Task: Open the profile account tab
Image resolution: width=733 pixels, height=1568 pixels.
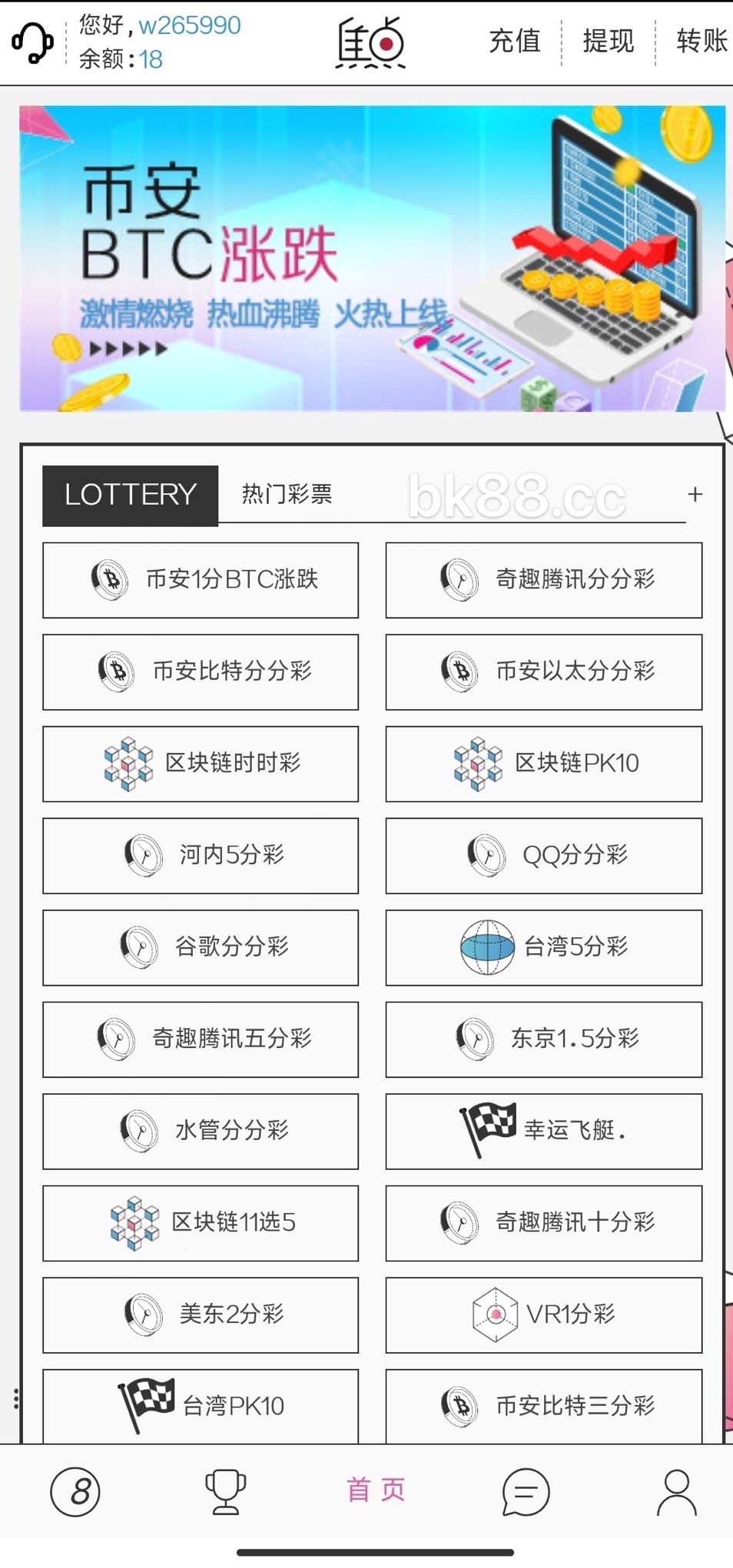Action: [676, 1491]
